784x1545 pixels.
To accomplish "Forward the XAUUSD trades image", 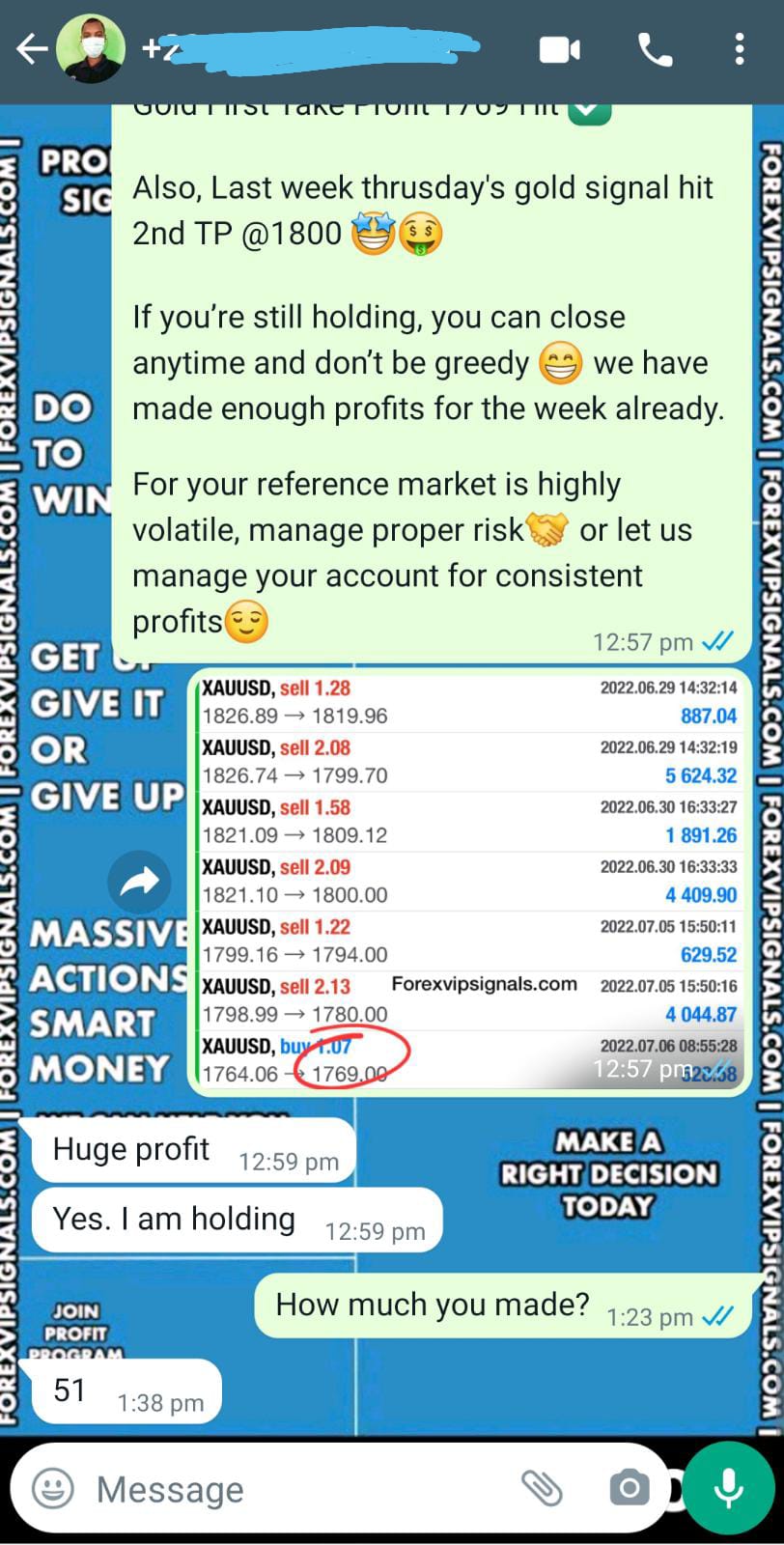I will coord(140,881).
